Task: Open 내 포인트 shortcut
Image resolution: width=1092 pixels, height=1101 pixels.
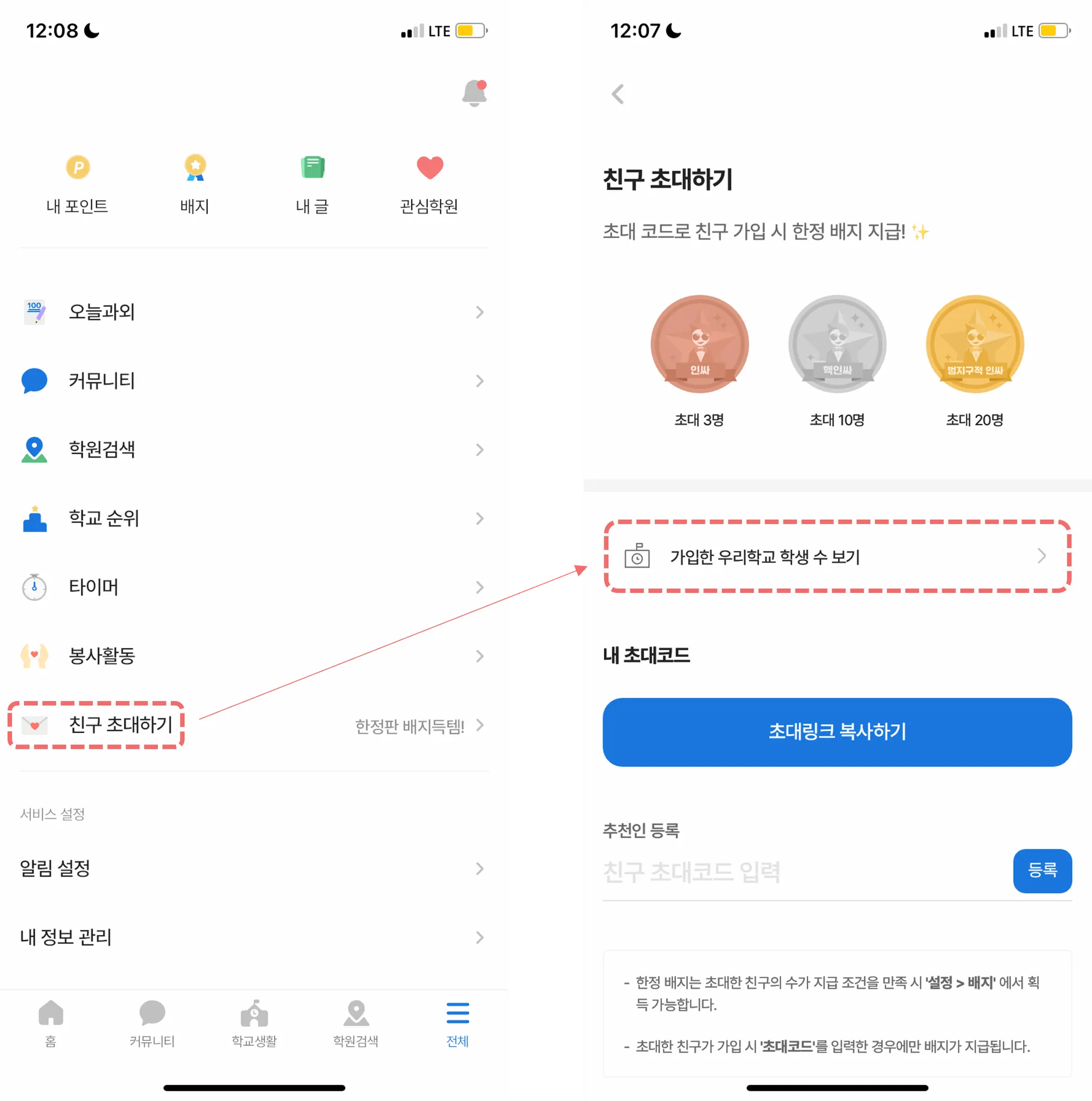Action: [x=77, y=183]
